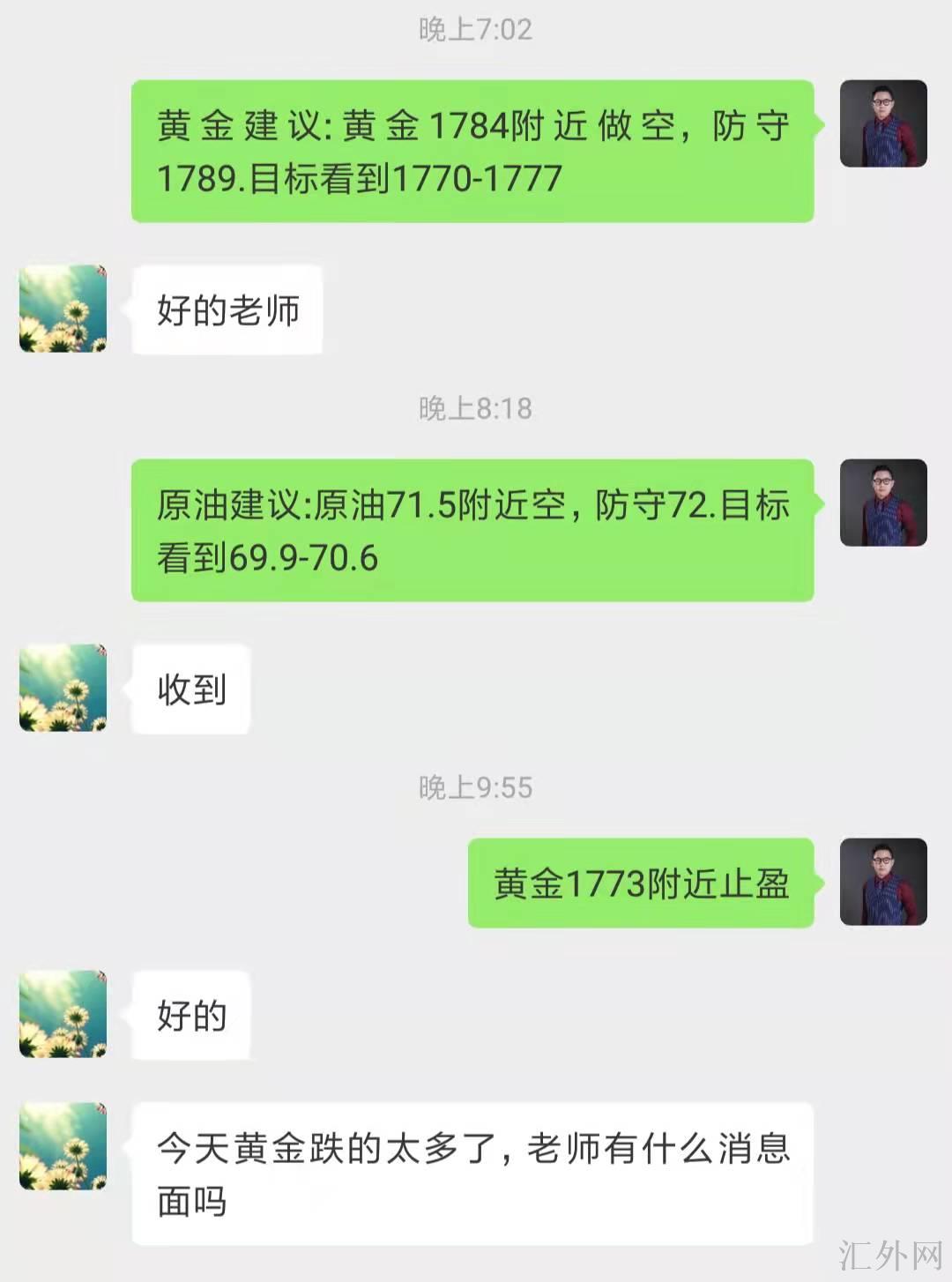
Task: Open teacher's avatar beside 黄金1773附近止盈
Action: click(x=883, y=882)
